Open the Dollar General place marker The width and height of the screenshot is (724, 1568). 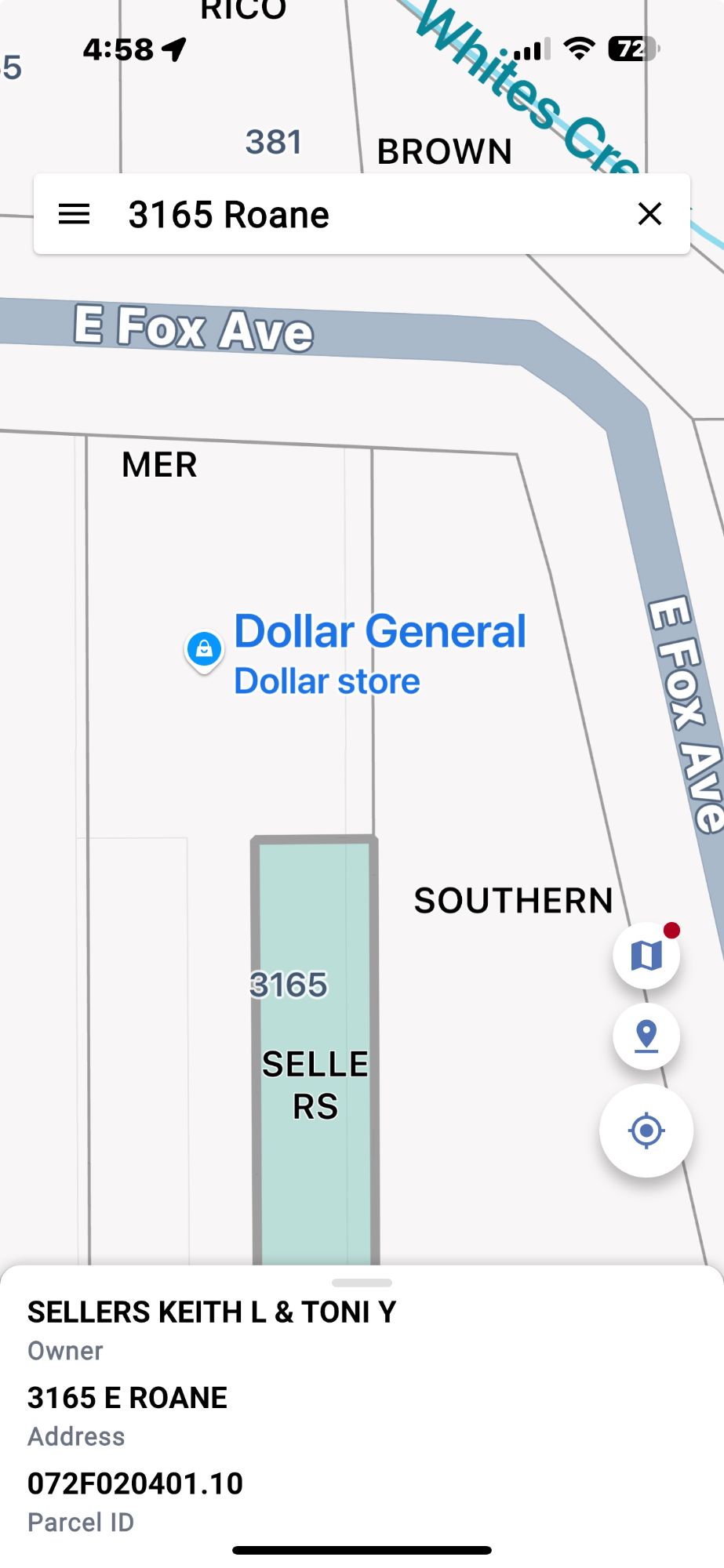(204, 650)
